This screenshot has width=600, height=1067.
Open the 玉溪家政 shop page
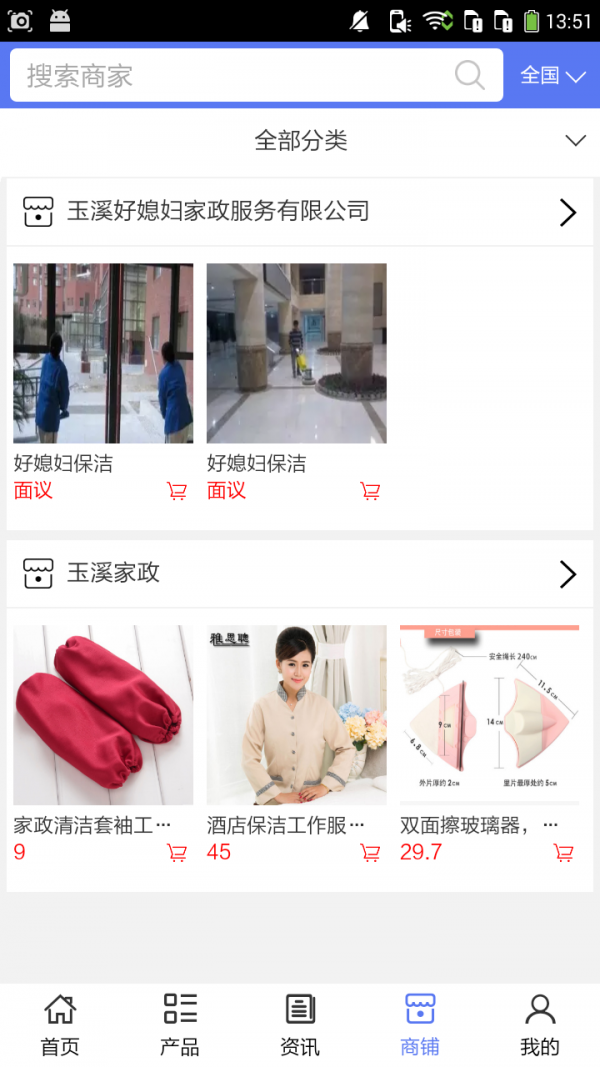point(300,574)
